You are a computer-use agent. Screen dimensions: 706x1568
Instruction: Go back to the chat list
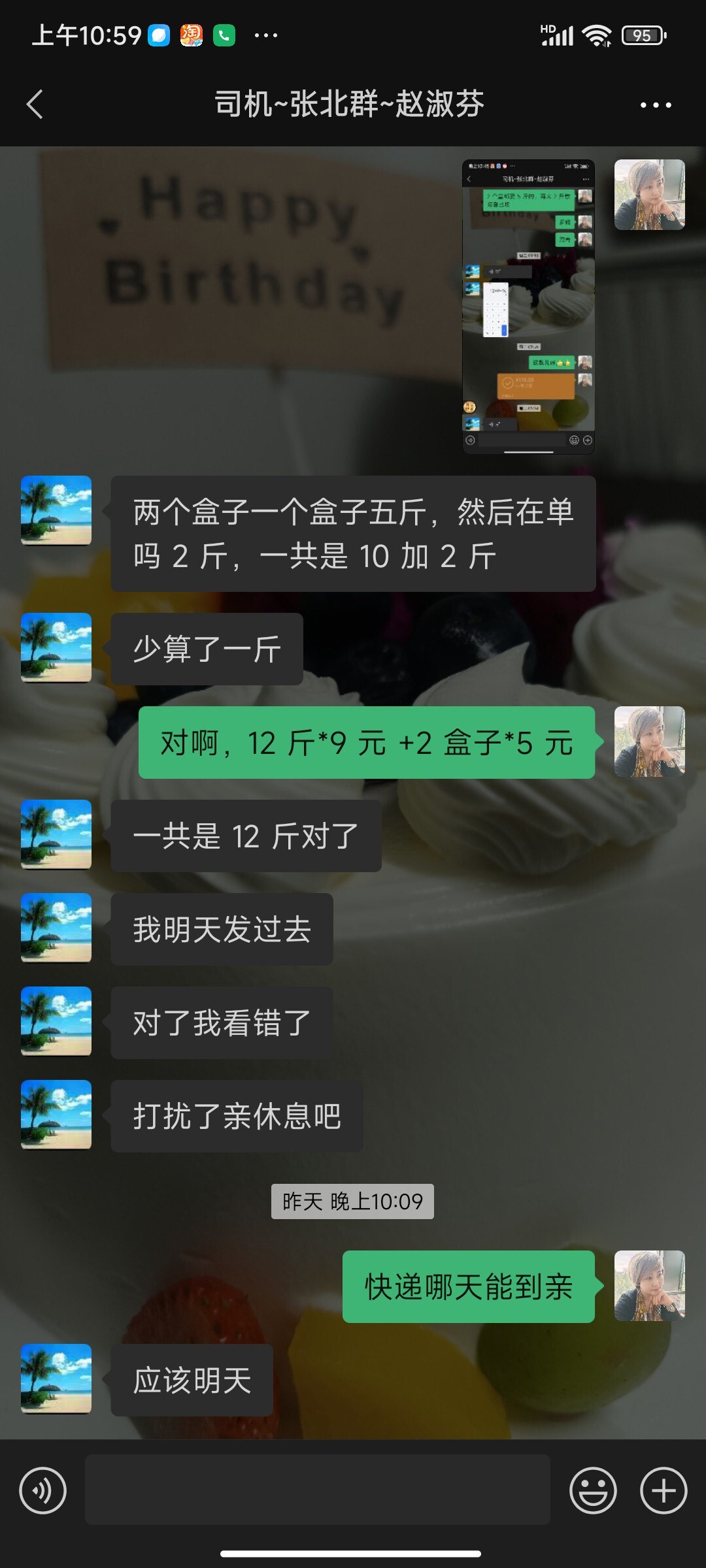(35, 105)
